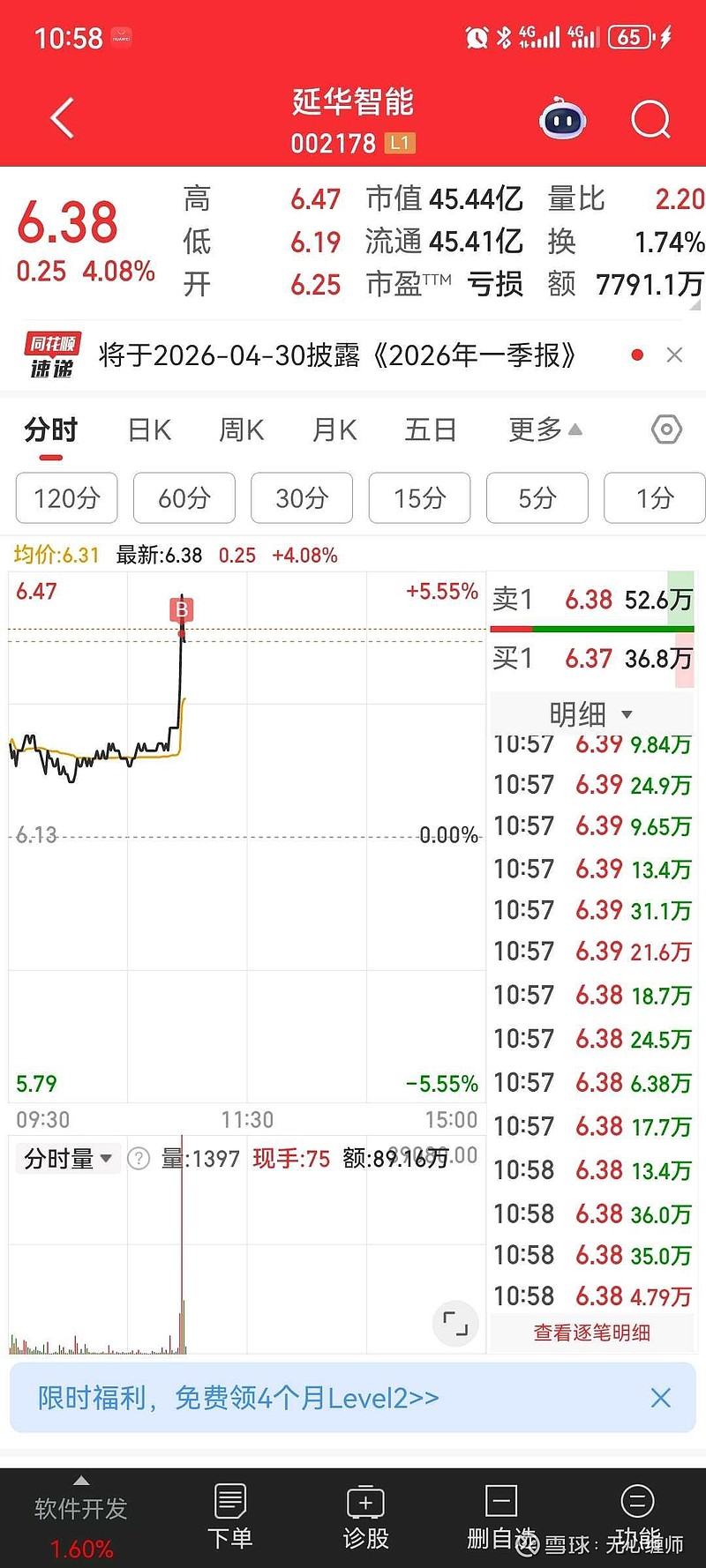Open the 诊股 stock diagnosis icon
This screenshot has width=706, height=1568.
click(x=365, y=1512)
